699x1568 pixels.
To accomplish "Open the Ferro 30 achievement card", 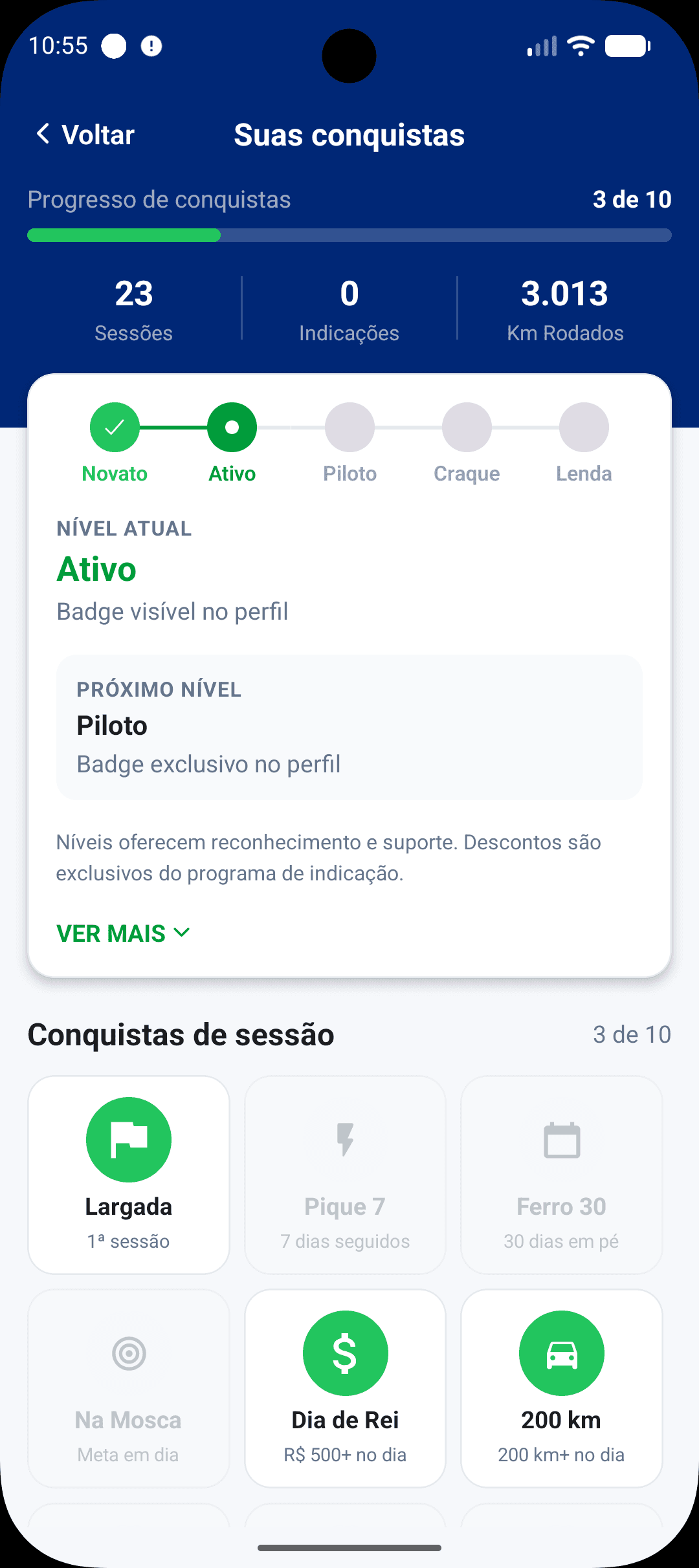I will [x=561, y=1175].
